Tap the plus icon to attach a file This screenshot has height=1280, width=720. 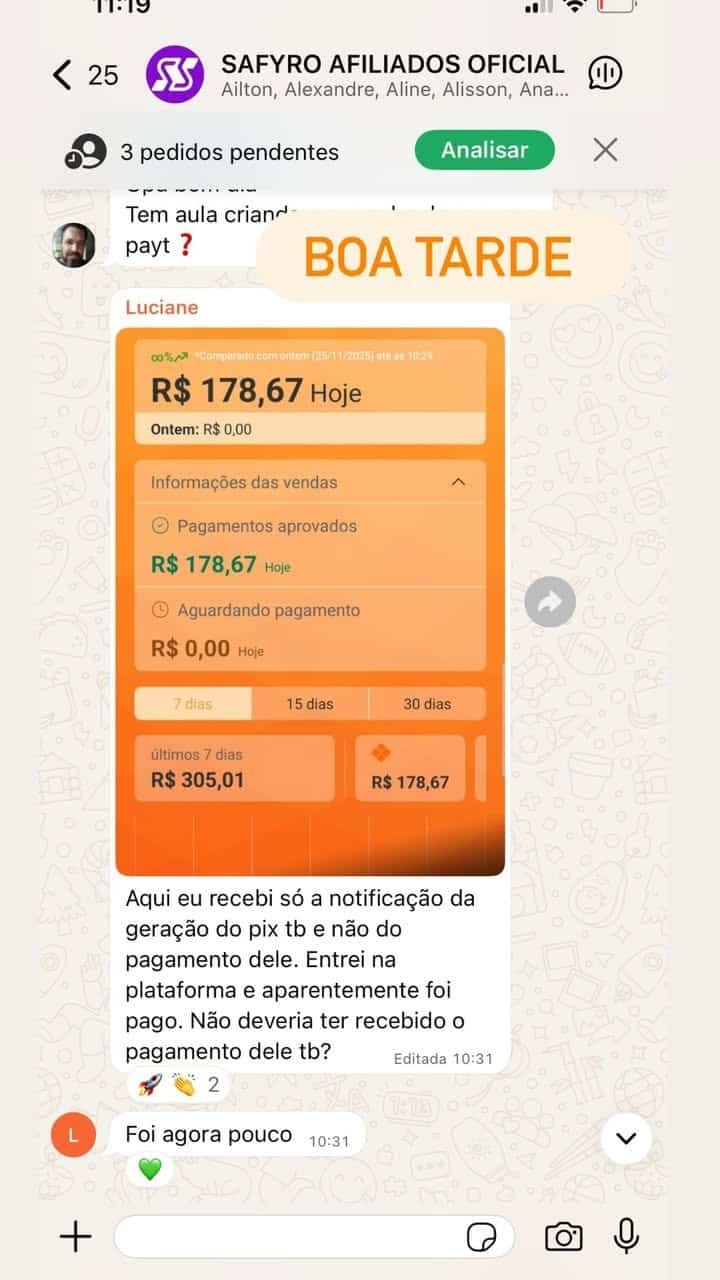pos(74,1237)
